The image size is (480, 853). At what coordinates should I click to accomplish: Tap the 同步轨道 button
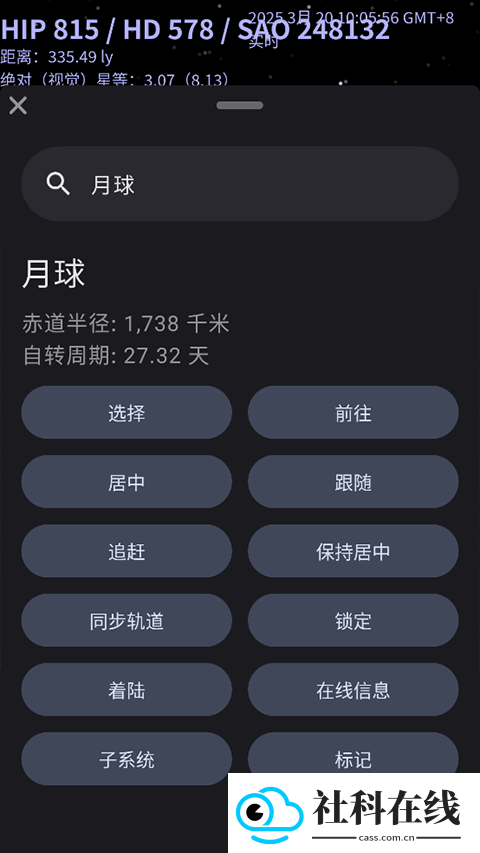coord(127,621)
